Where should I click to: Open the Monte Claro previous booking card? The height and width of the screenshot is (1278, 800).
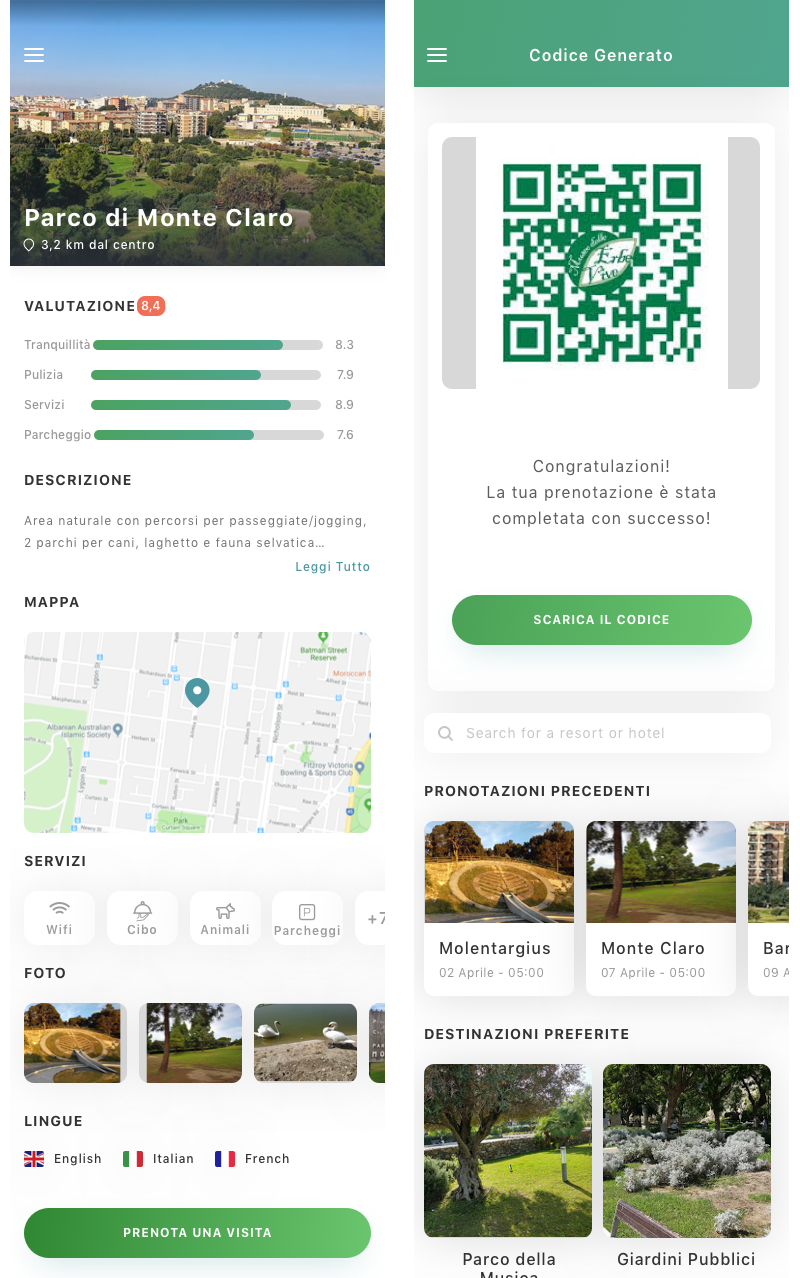[660, 908]
